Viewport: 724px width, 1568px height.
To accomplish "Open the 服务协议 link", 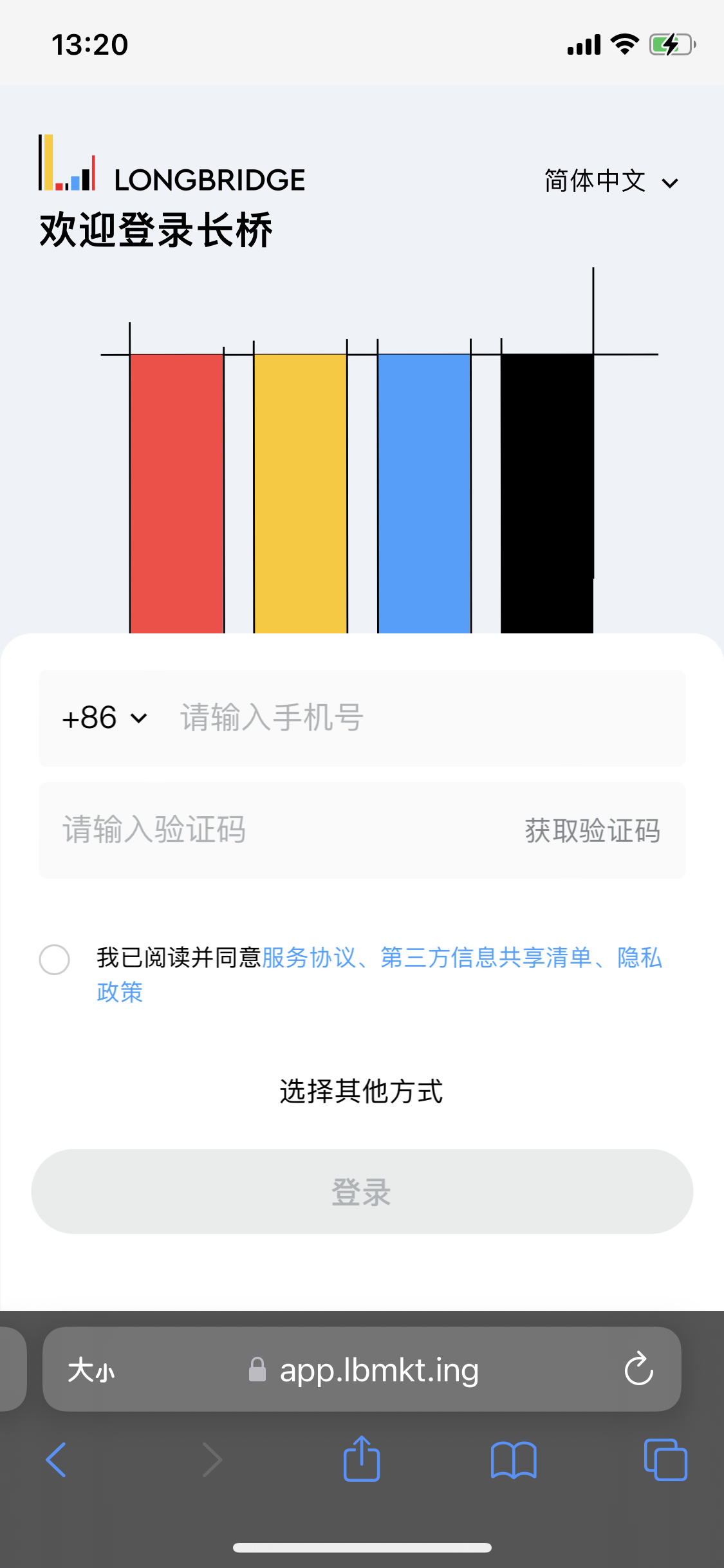I will point(309,958).
